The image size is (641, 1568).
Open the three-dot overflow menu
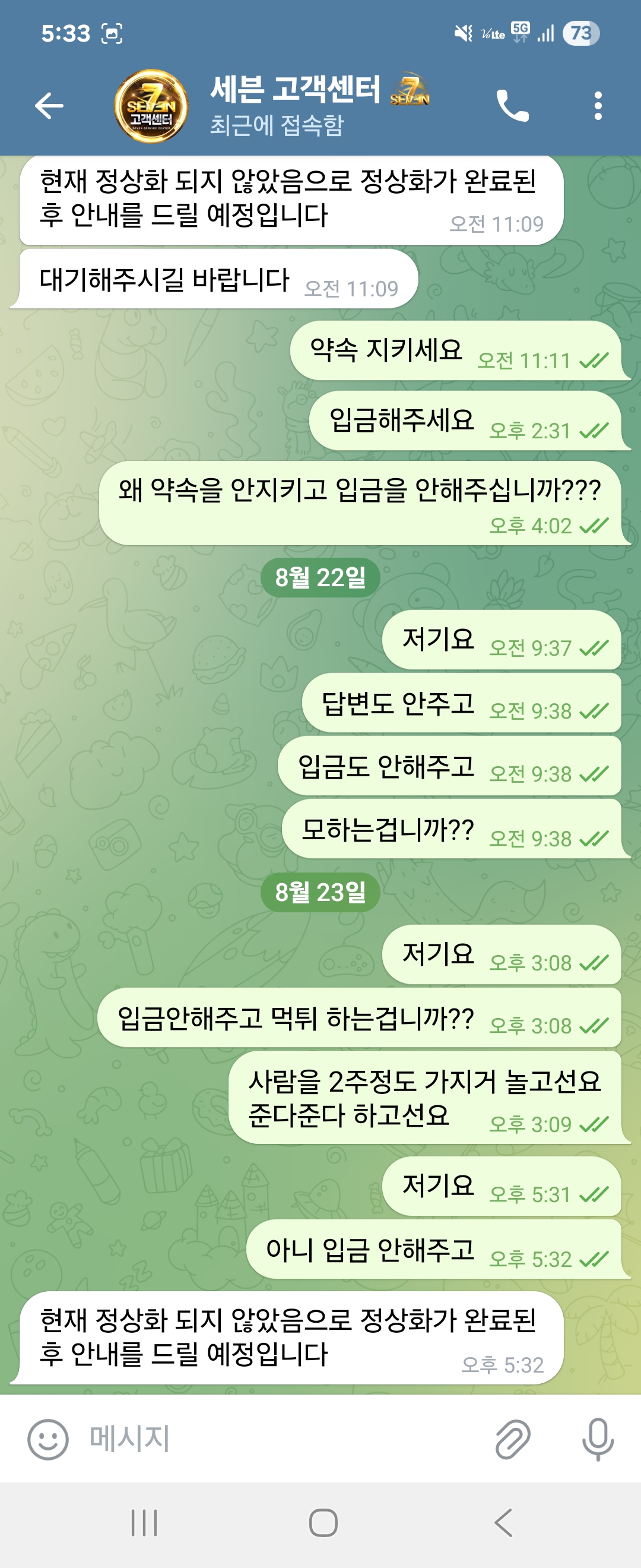[598, 106]
